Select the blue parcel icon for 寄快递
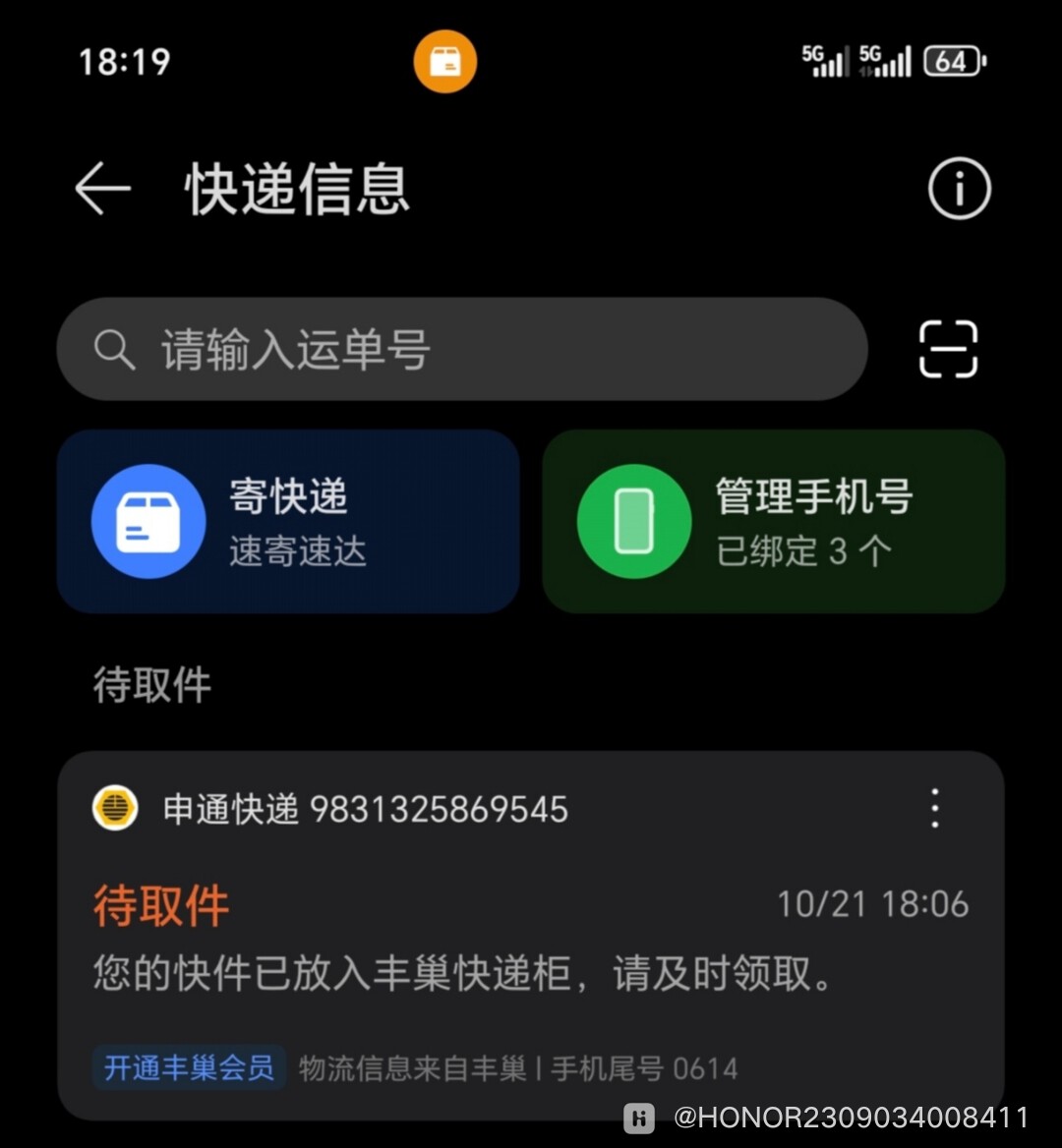The width and height of the screenshot is (1062, 1148). click(x=148, y=521)
